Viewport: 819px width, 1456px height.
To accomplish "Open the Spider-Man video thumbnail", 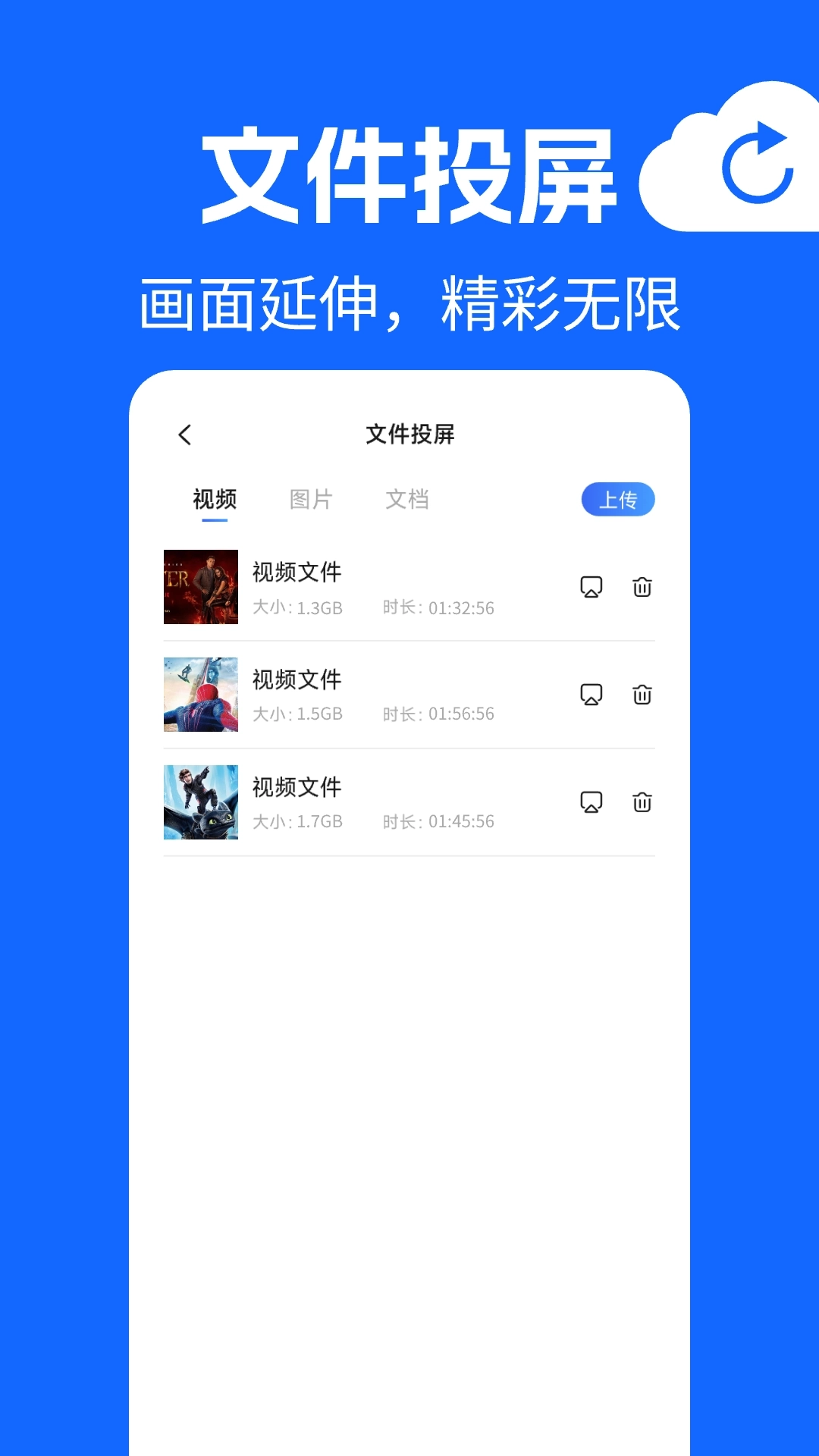I will pos(200,694).
